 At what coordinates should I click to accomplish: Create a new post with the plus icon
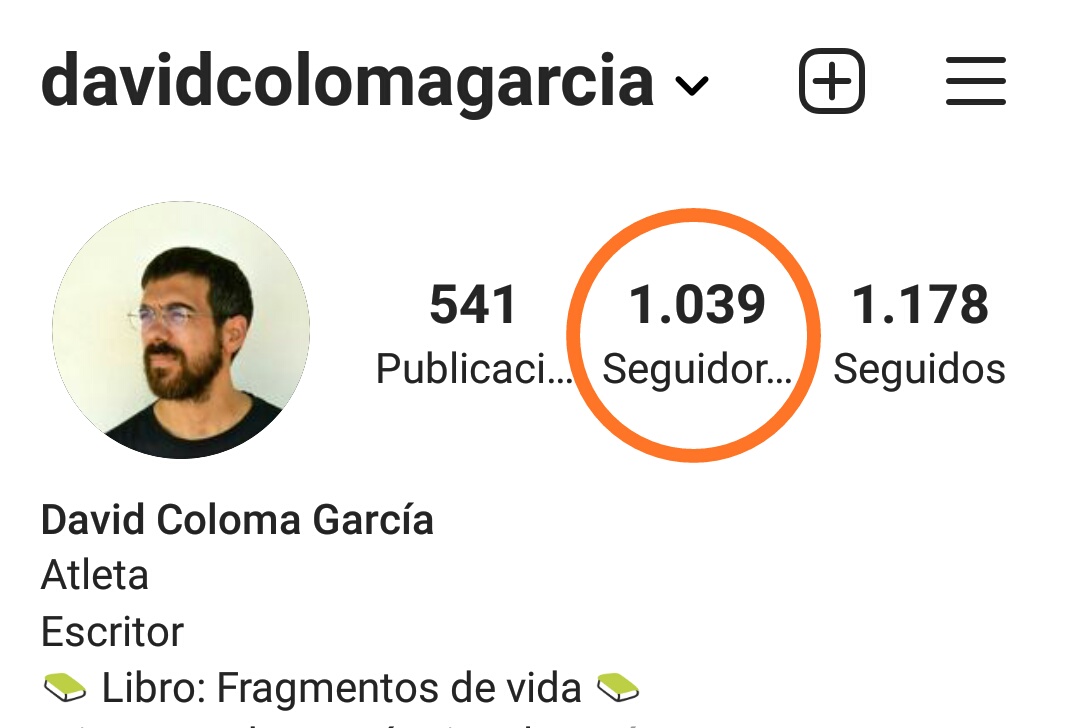(x=831, y=81)
